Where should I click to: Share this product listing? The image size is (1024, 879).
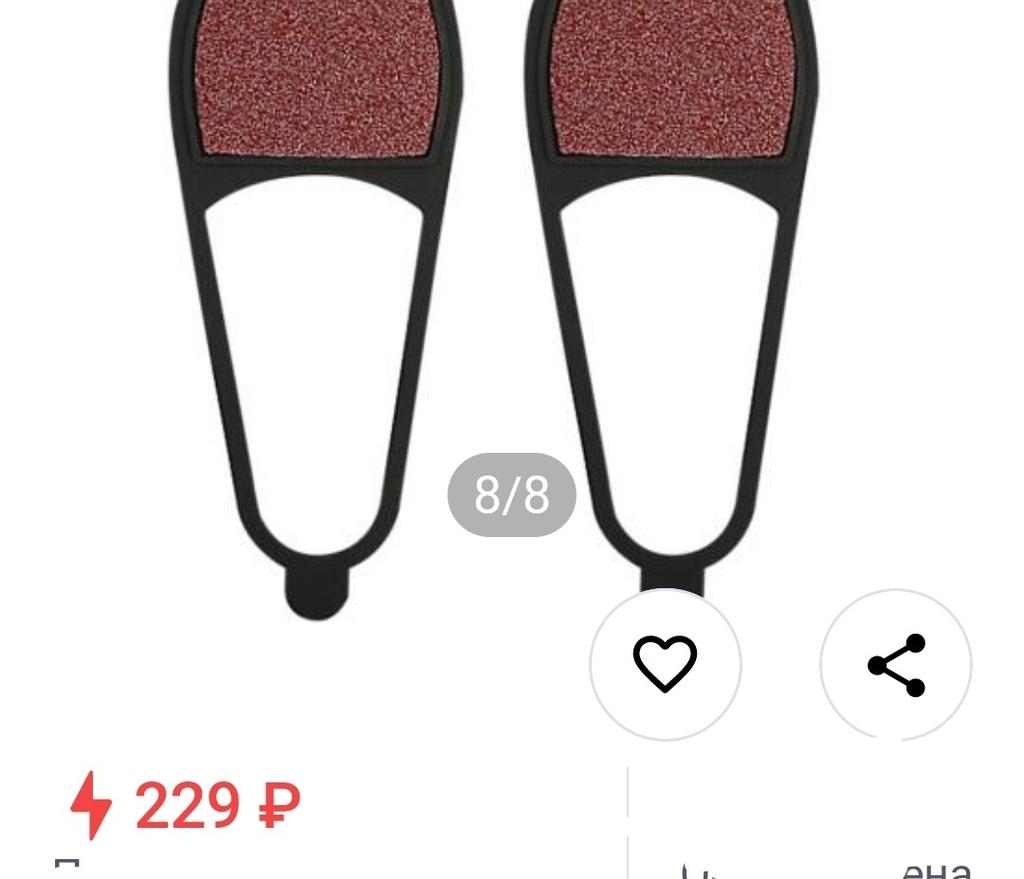click(896, 665)
